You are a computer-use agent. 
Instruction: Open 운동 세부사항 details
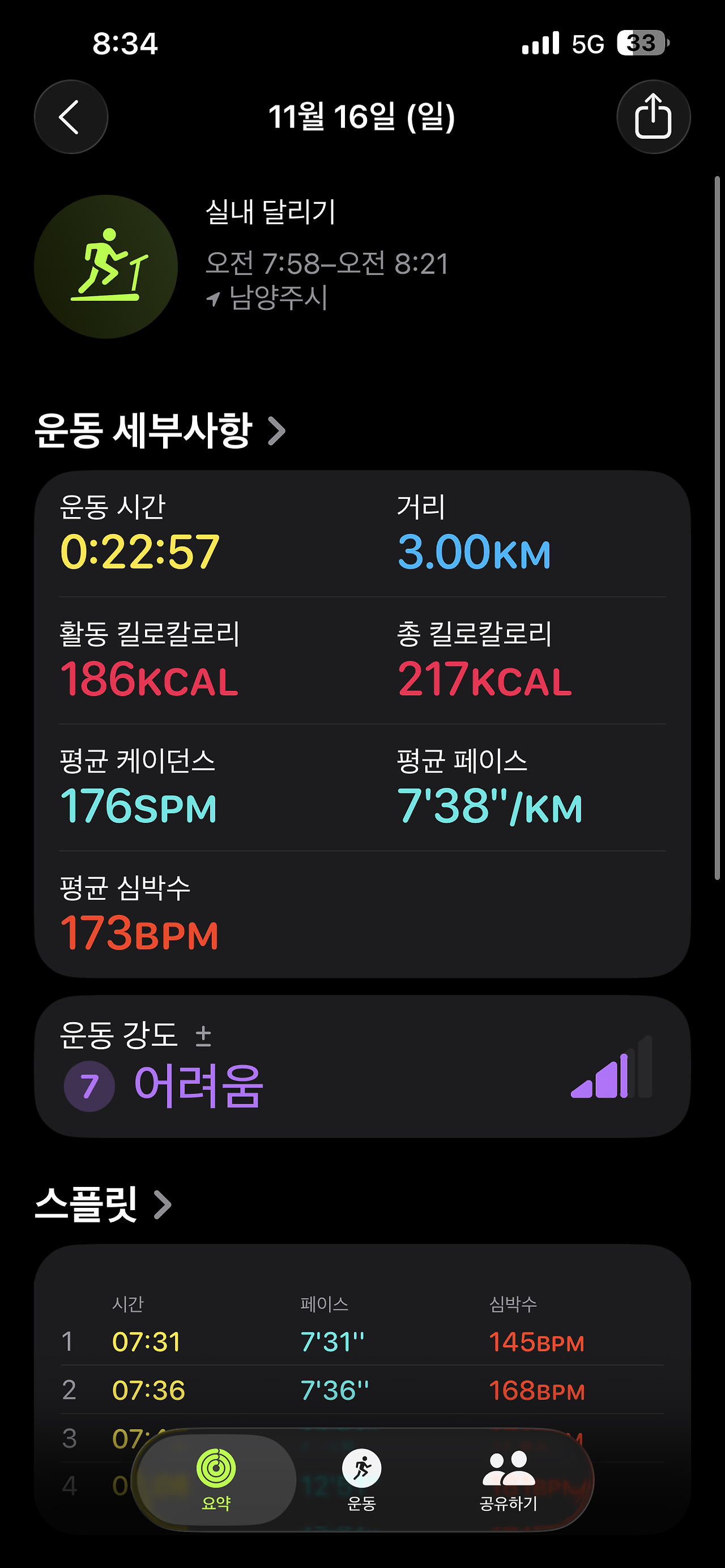pos(160,430)
